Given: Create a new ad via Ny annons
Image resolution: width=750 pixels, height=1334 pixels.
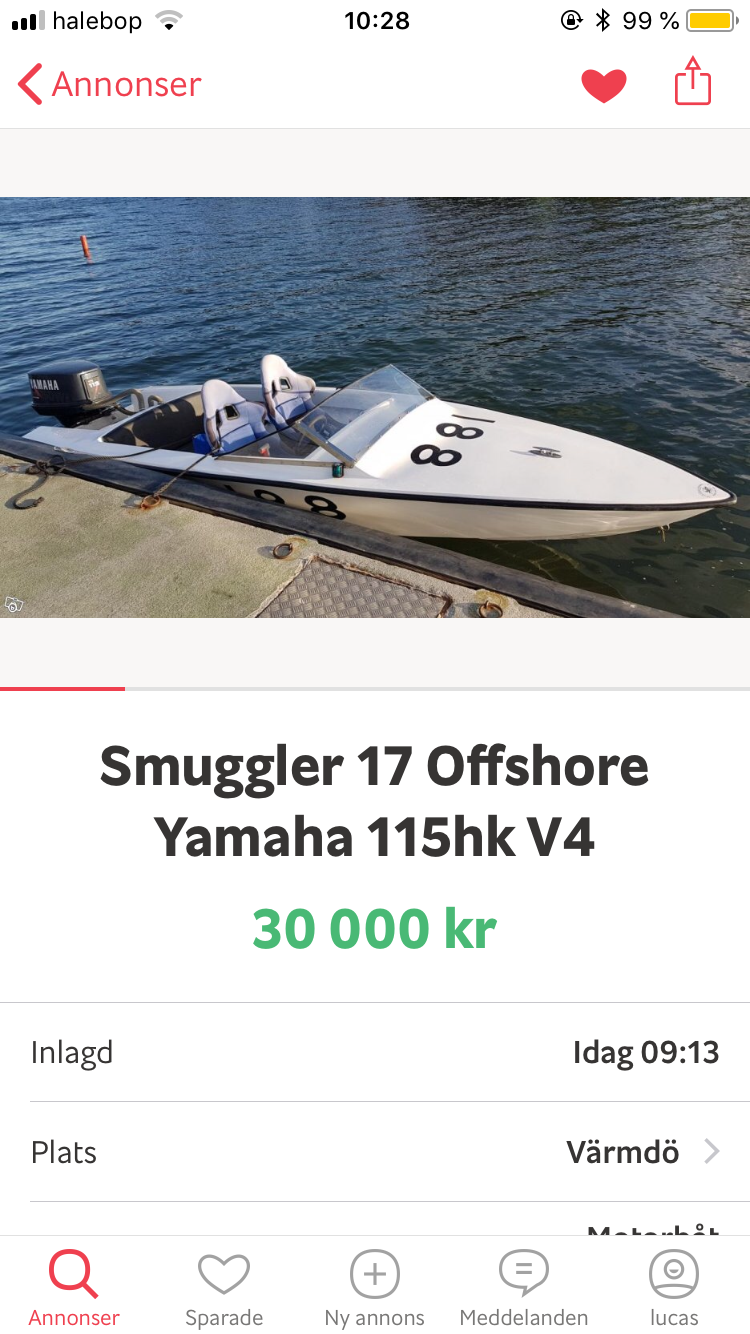Looking at the screenshot, I should click(375, 1288).
